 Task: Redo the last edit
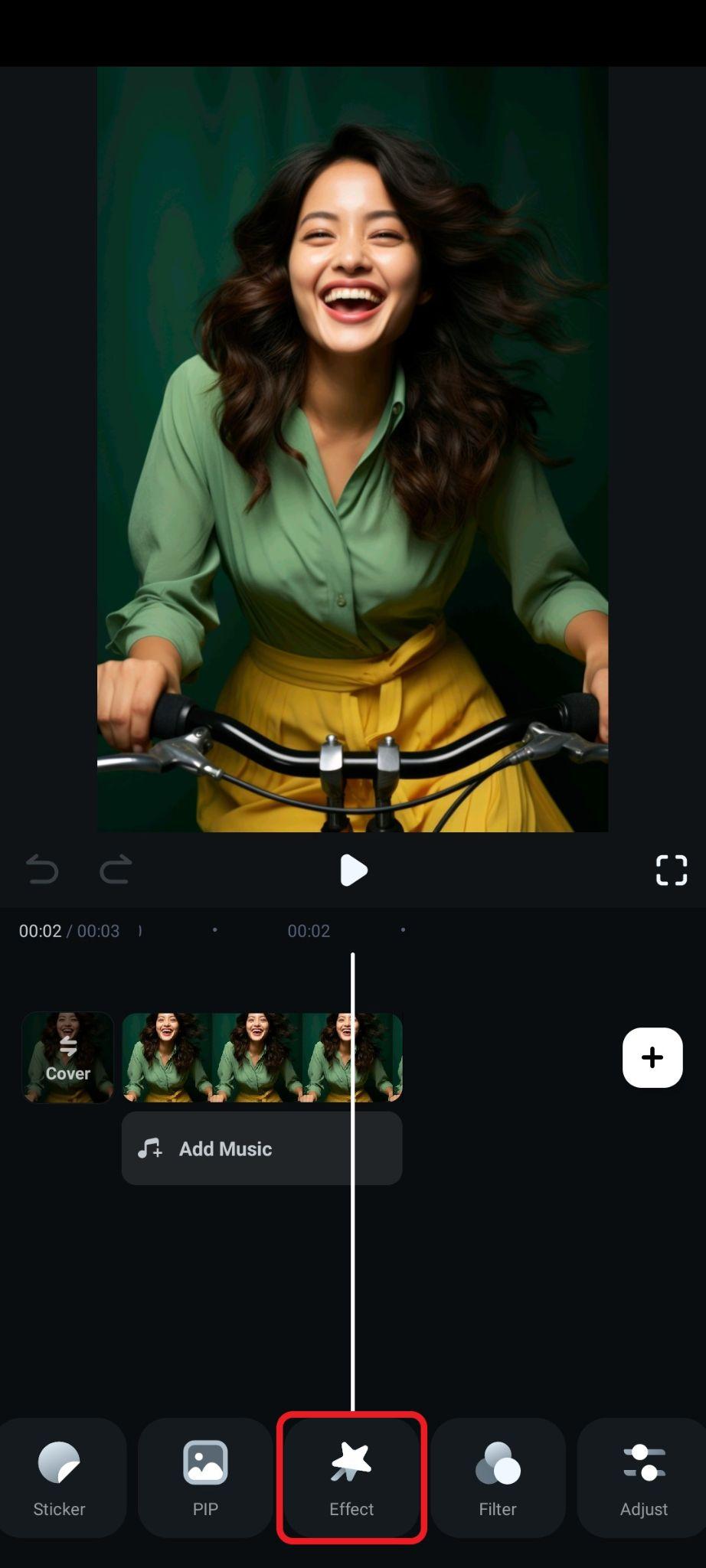[116, 871]
